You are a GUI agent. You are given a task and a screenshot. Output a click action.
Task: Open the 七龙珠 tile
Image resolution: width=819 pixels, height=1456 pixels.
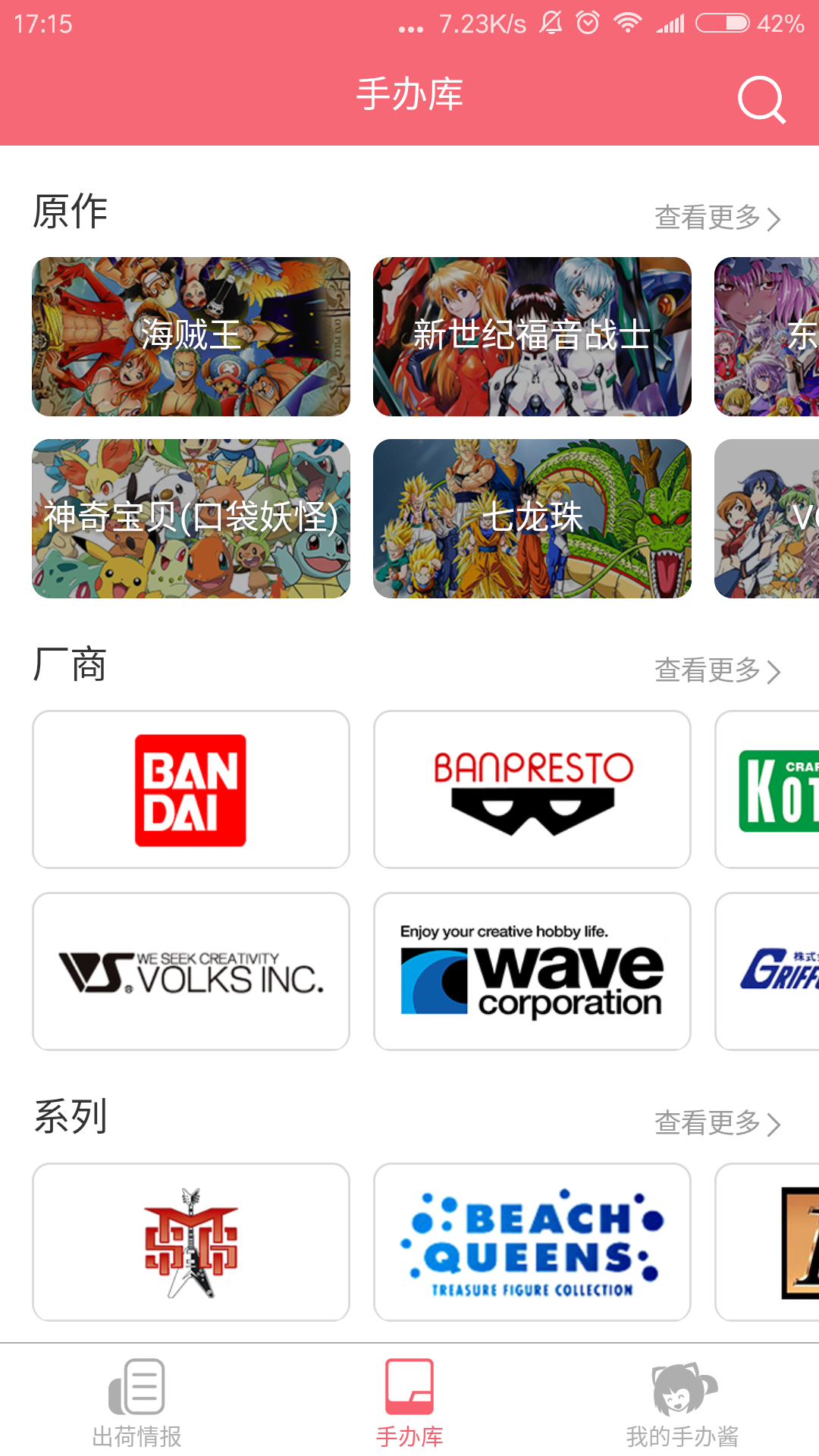pyautogui.click(x=532, y=519)
